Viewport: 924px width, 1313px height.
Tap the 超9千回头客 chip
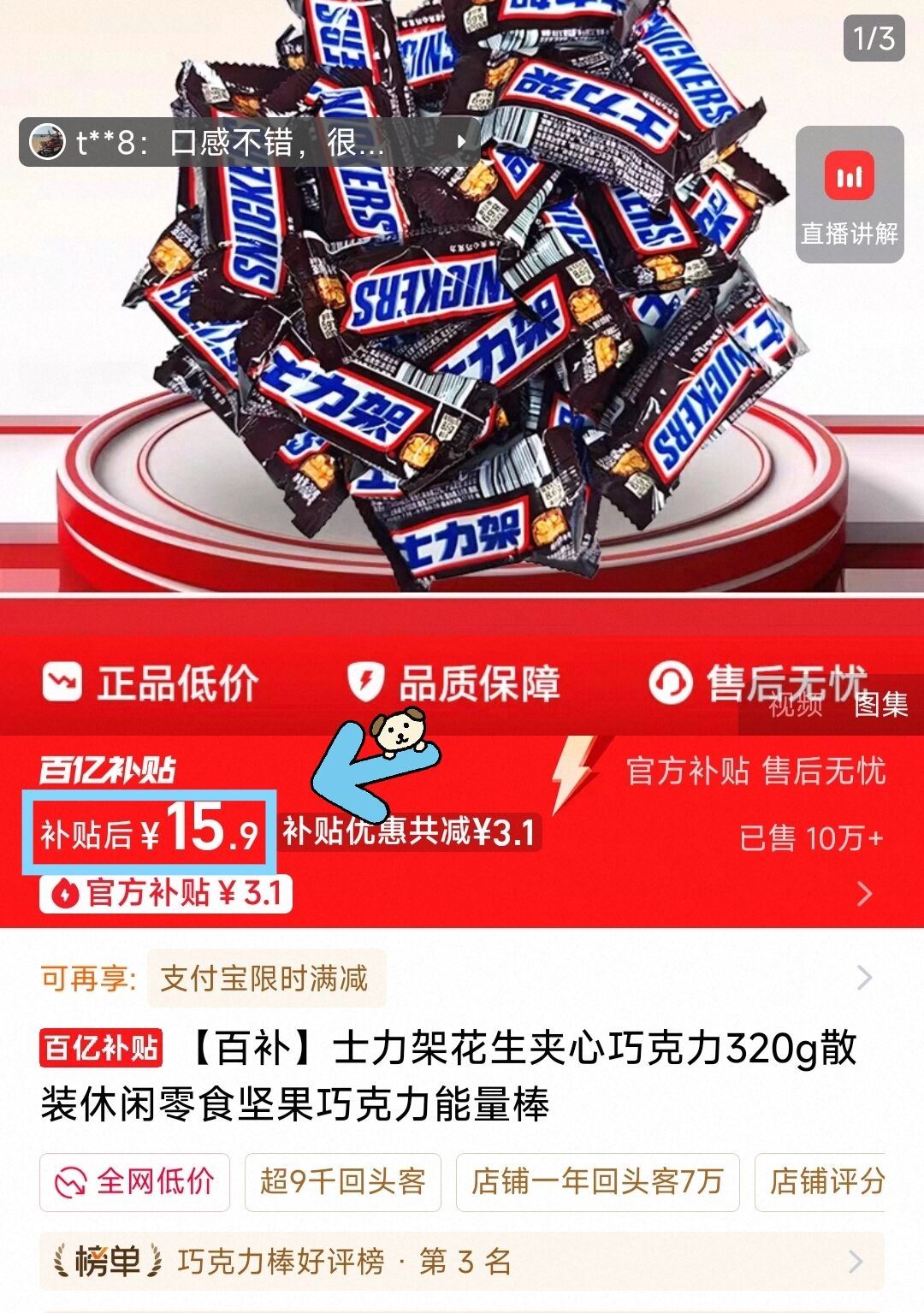(x=342, y=1182)
